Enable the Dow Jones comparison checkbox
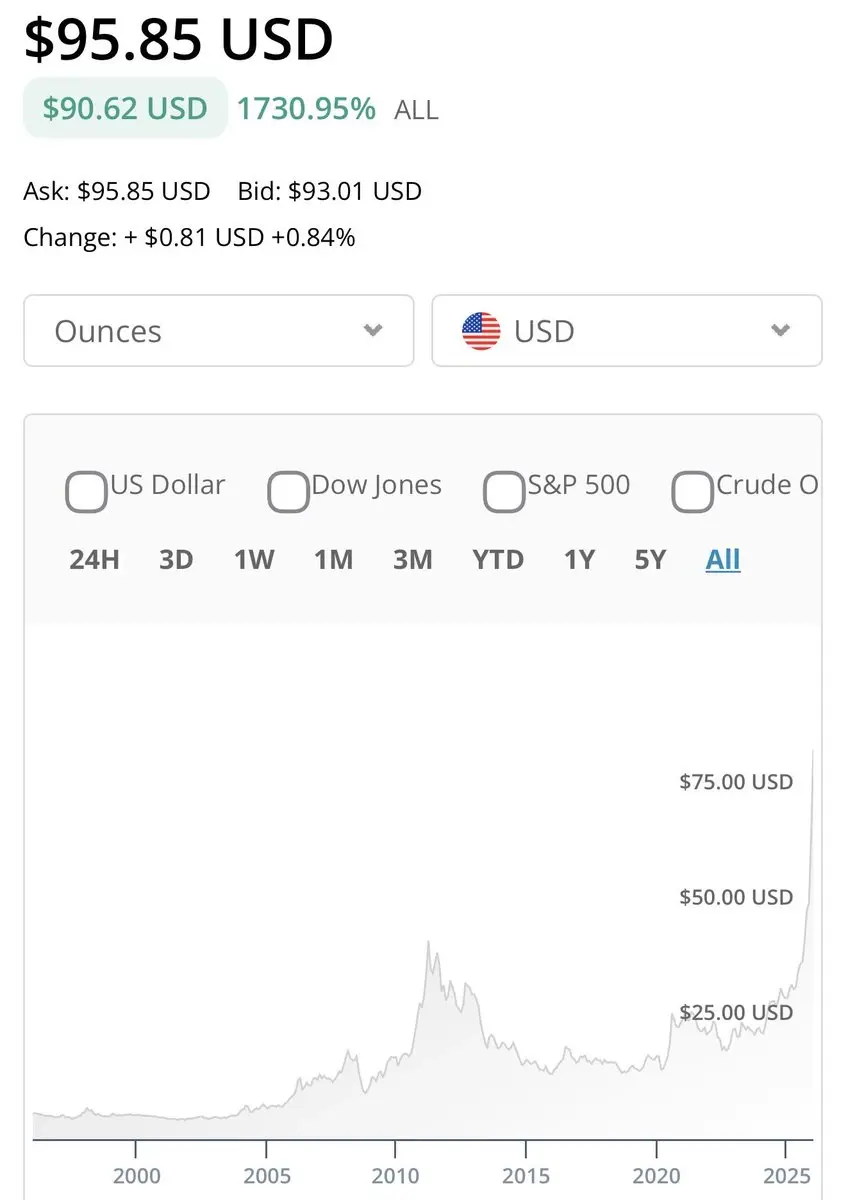This screenshot has height=1200, width=846. click(x=288, y=492)
